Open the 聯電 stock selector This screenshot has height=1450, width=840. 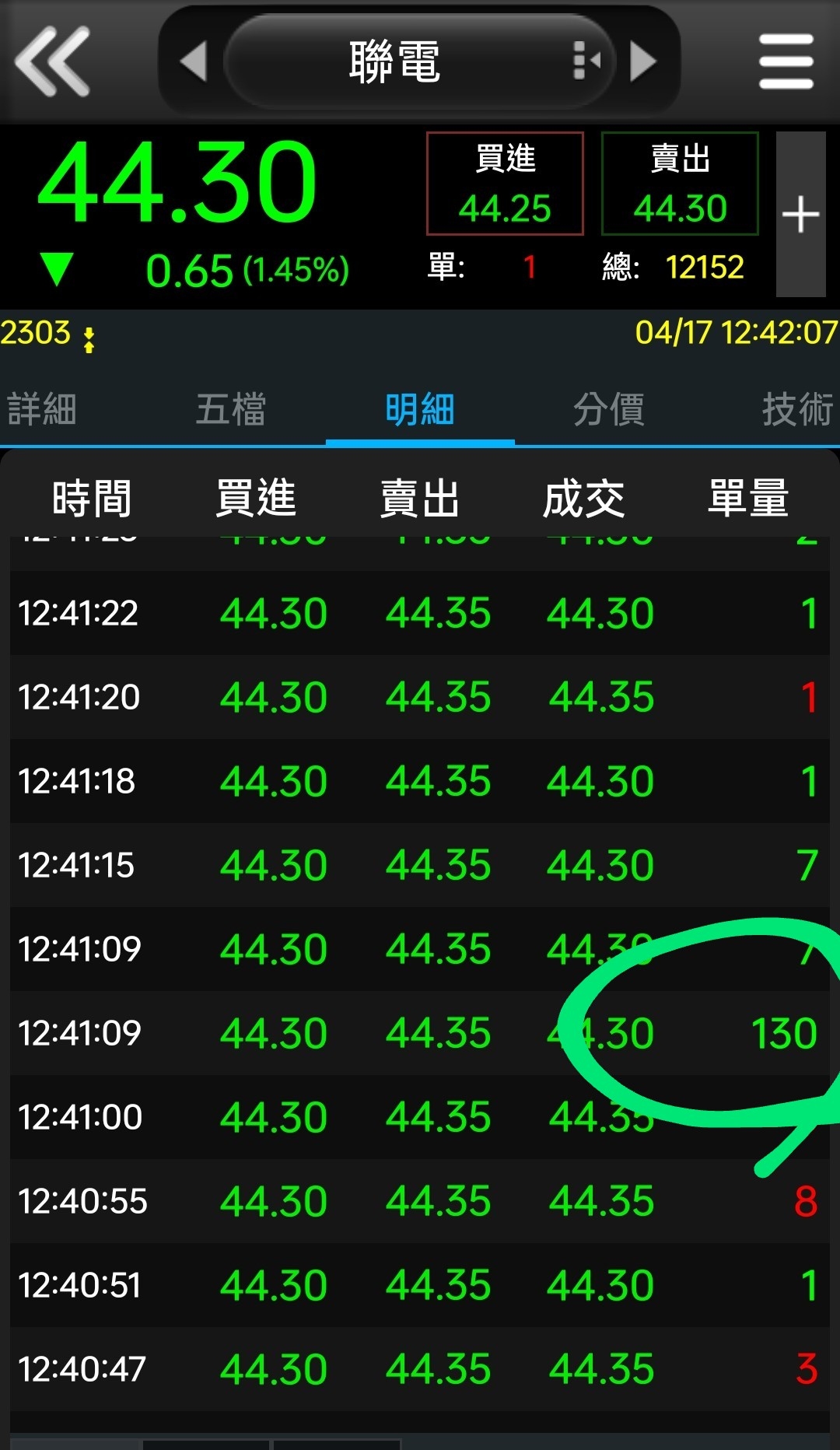click(x=418, y=61)
